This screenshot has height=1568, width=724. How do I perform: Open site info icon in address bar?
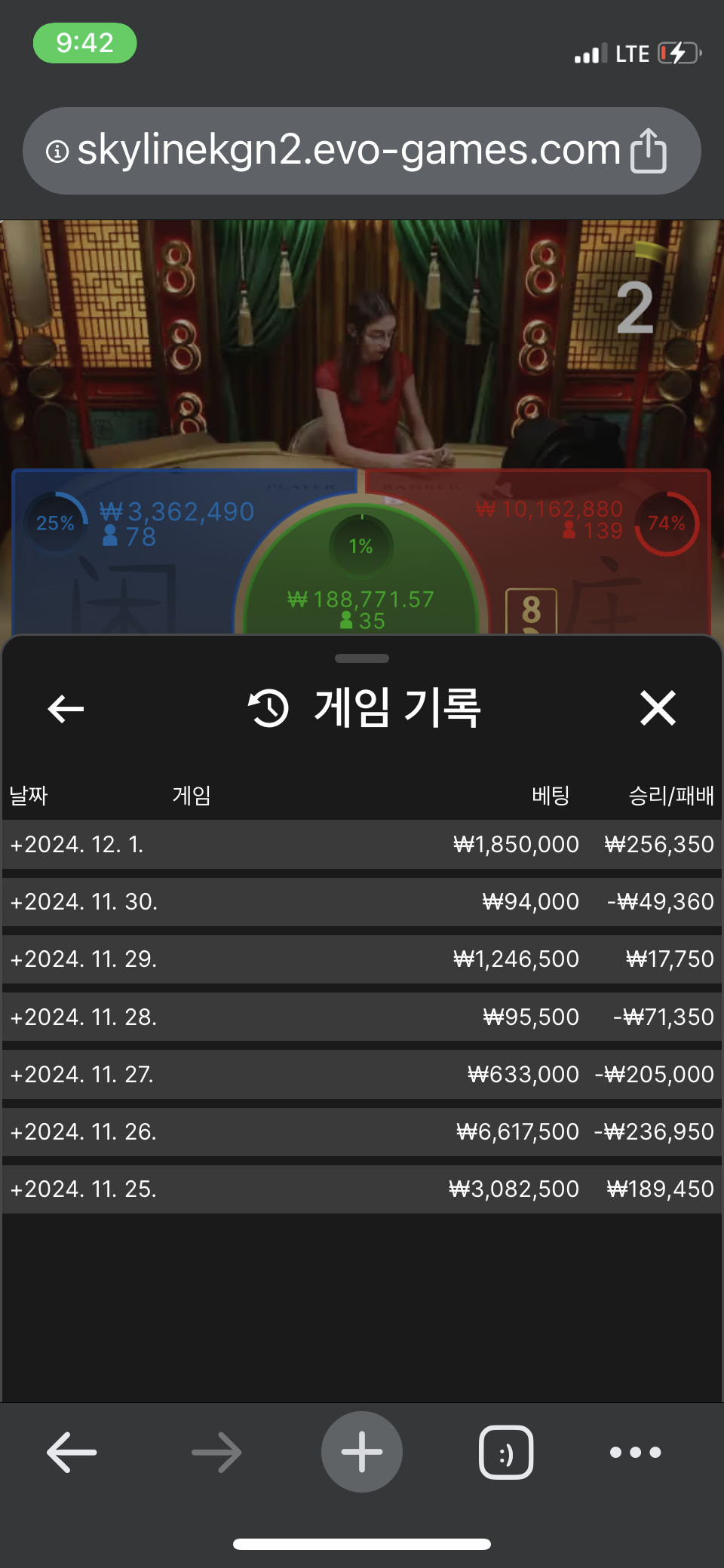(57, 152)
